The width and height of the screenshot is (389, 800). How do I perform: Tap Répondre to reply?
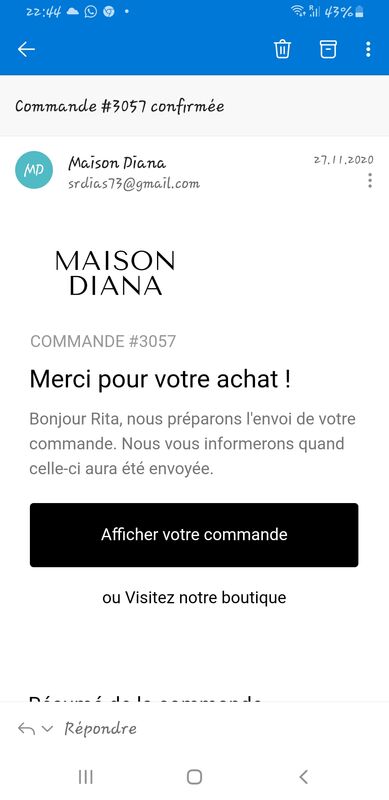(x=101, y=729)
